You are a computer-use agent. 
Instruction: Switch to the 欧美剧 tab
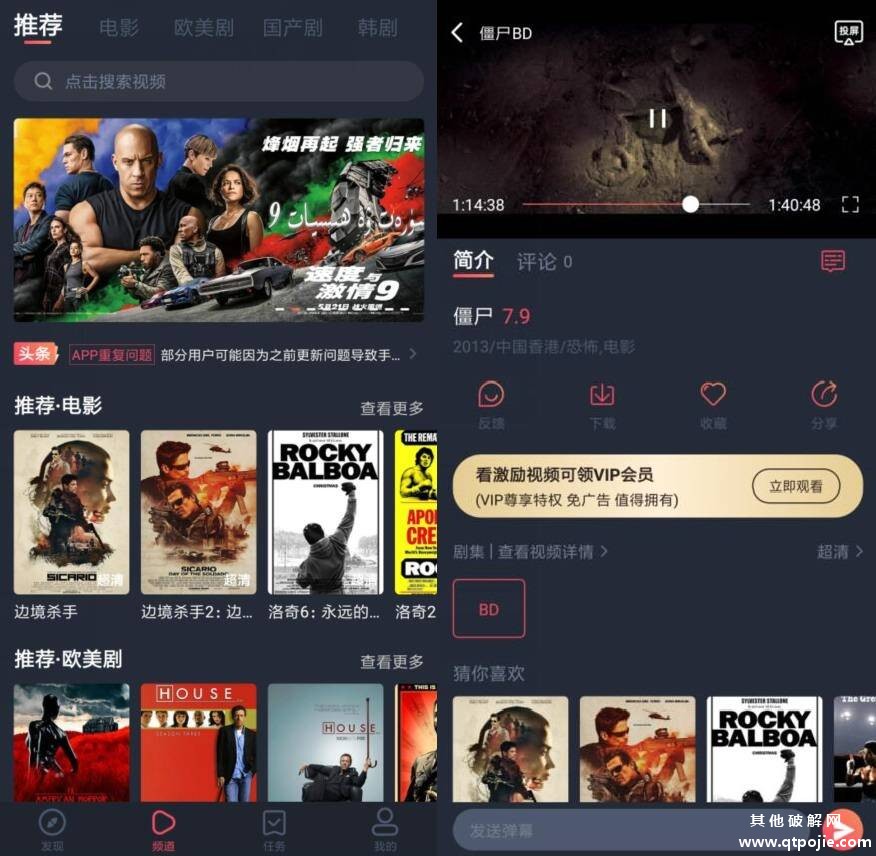coord(203,28)
